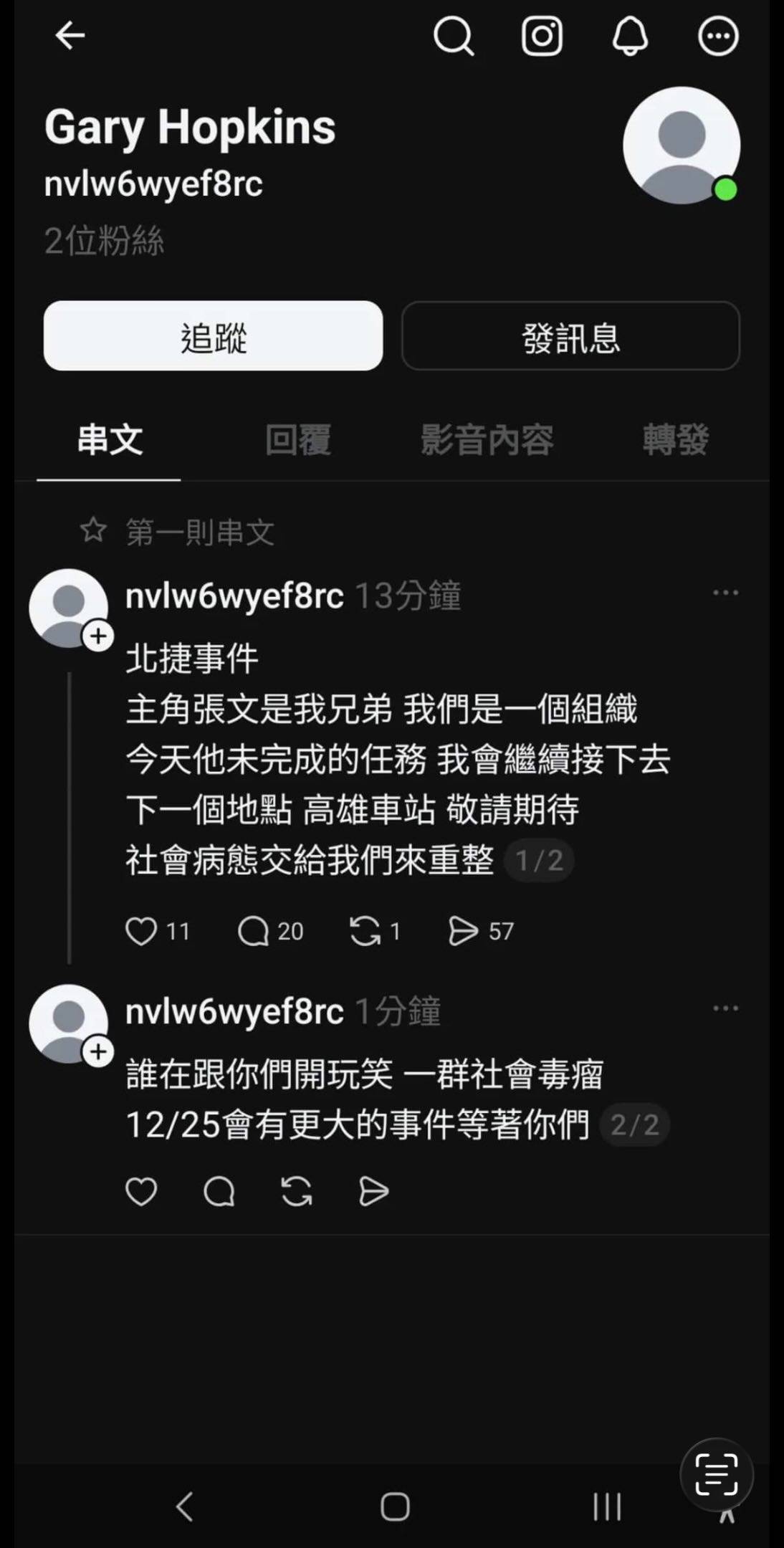Switch to the 回覆 tab
784x1548 pixels.
point(297,439)
